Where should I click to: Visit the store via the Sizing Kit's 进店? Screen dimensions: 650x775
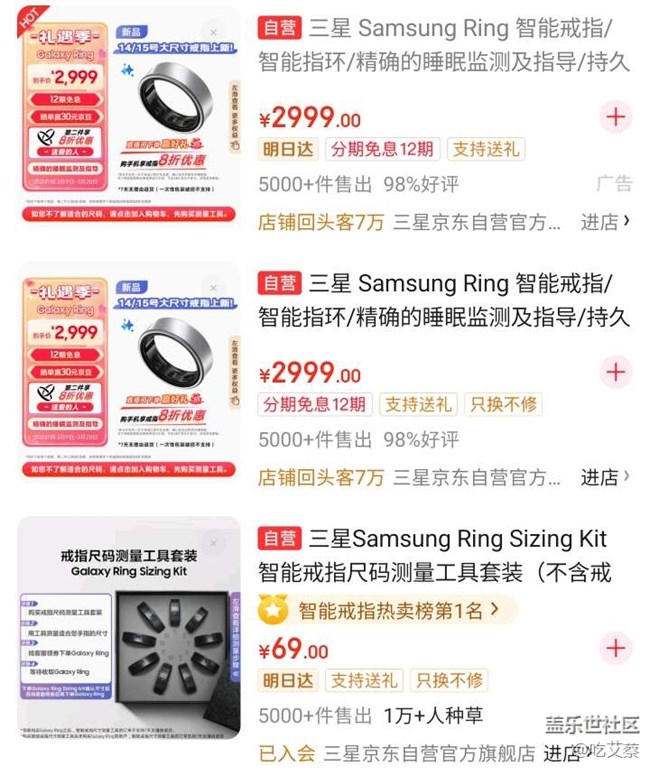(564, 753)
